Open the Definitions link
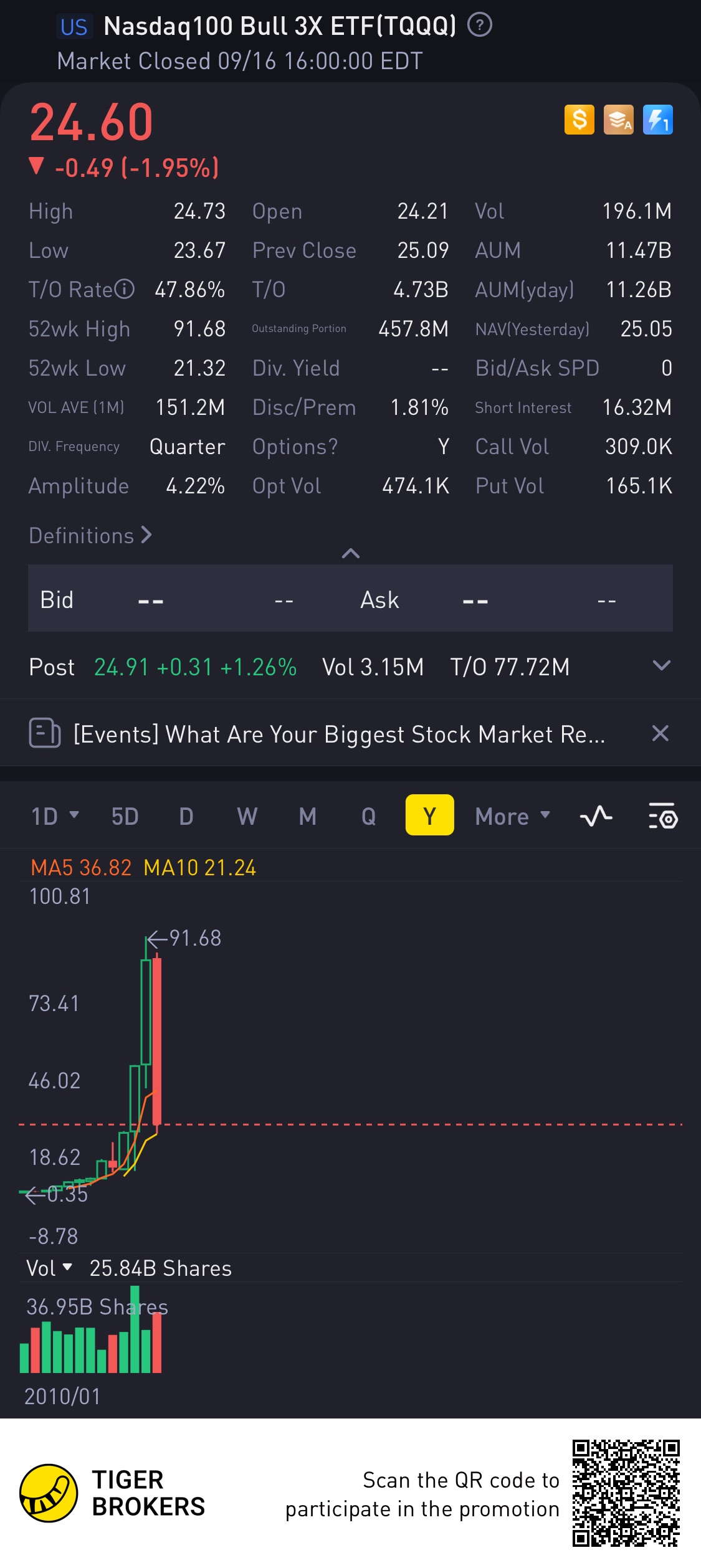The image size is (701, 1568). (x=90, y=536)
